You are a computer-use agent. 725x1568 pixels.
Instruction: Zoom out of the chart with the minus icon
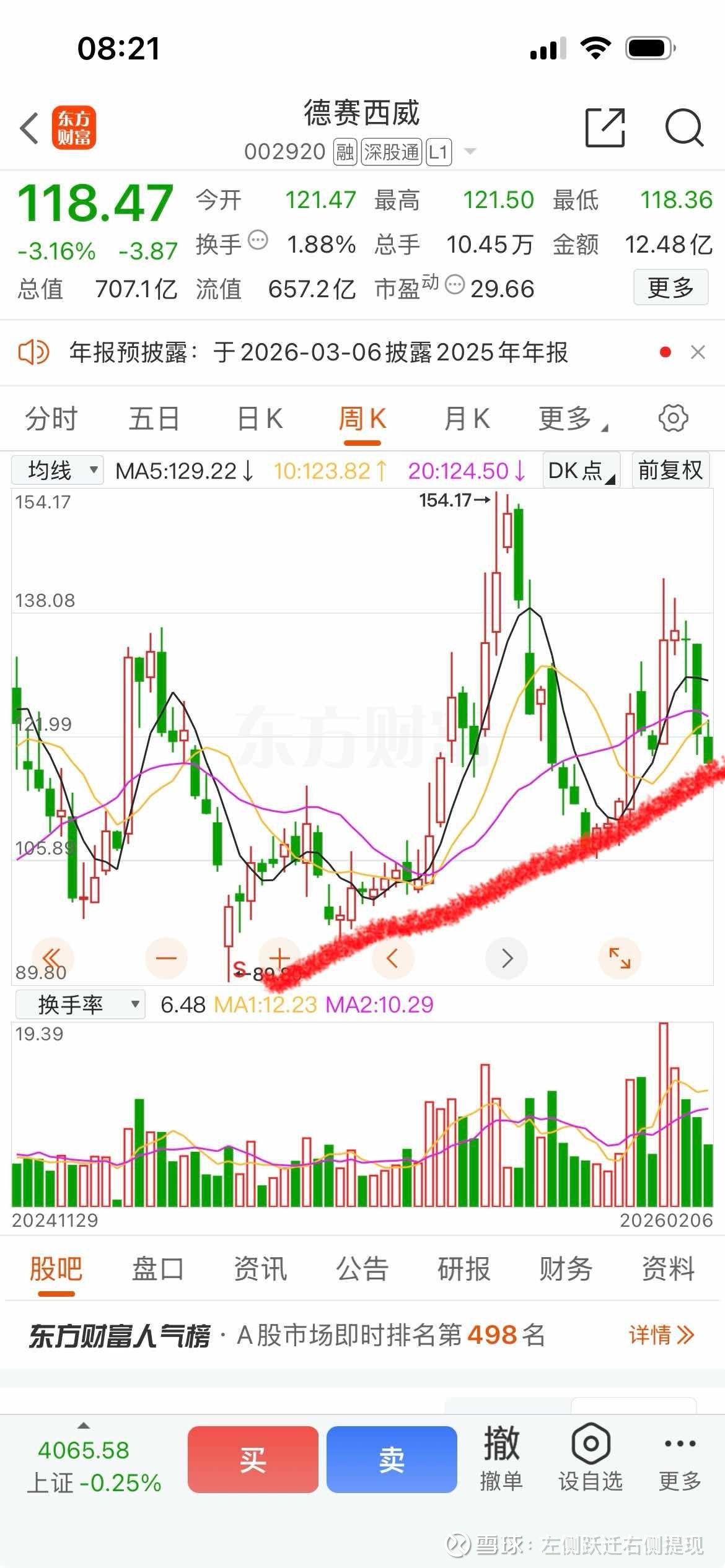(x=165, y=957)
